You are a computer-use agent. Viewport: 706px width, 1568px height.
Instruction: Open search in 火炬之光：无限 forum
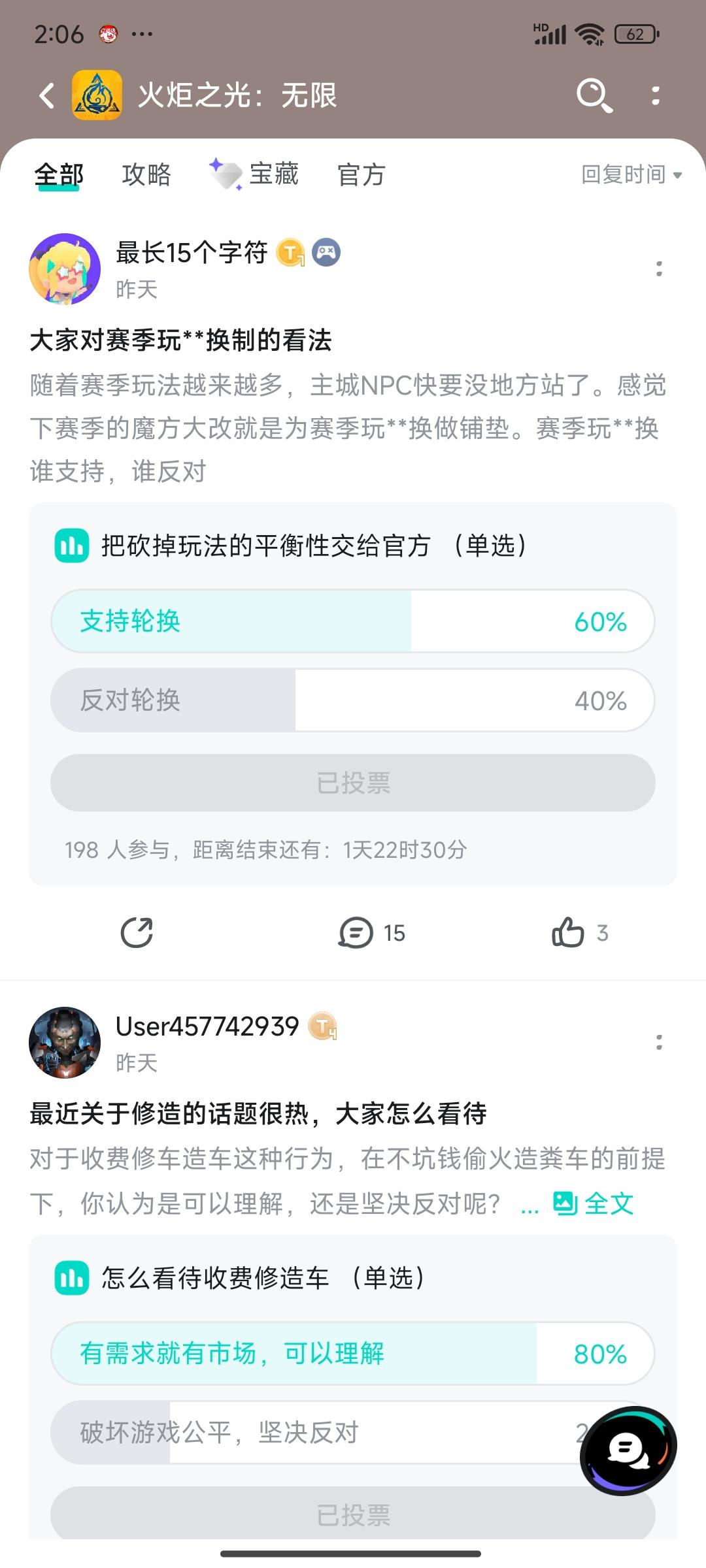[594, 96]
